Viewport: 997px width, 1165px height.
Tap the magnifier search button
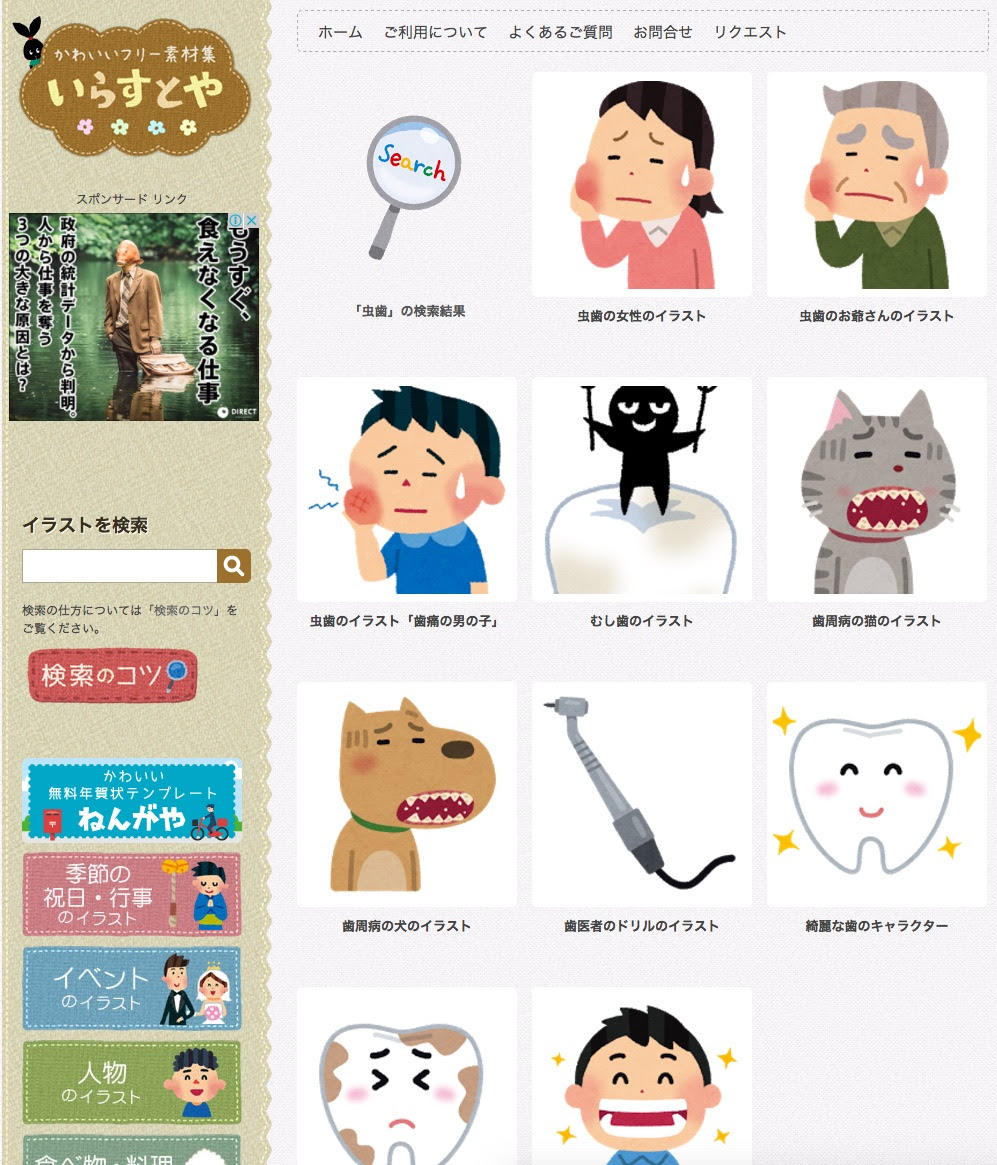pyautogui.click(x=234, y=566)
